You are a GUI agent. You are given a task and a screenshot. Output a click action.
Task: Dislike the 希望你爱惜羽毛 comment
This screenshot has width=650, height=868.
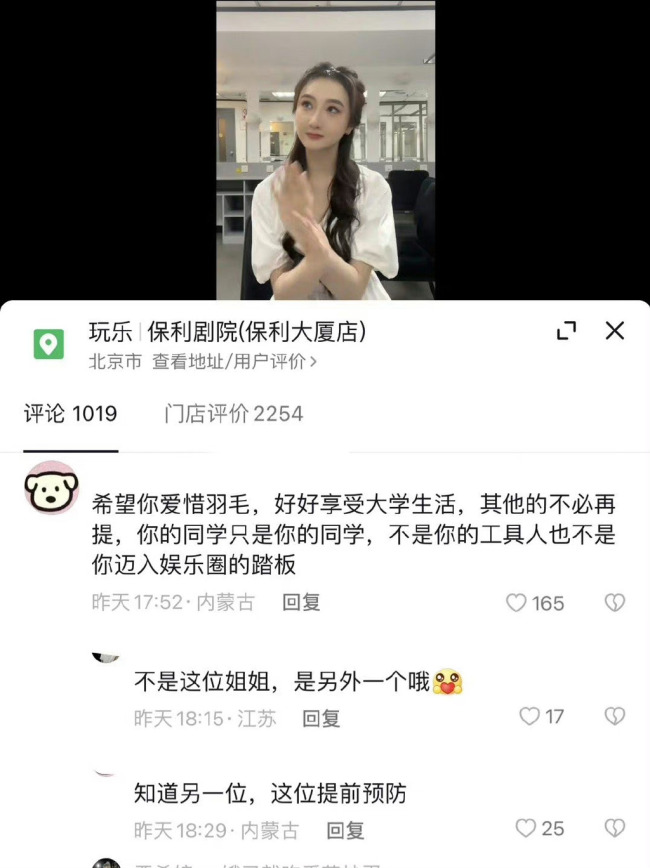click(x=615, y=603)
